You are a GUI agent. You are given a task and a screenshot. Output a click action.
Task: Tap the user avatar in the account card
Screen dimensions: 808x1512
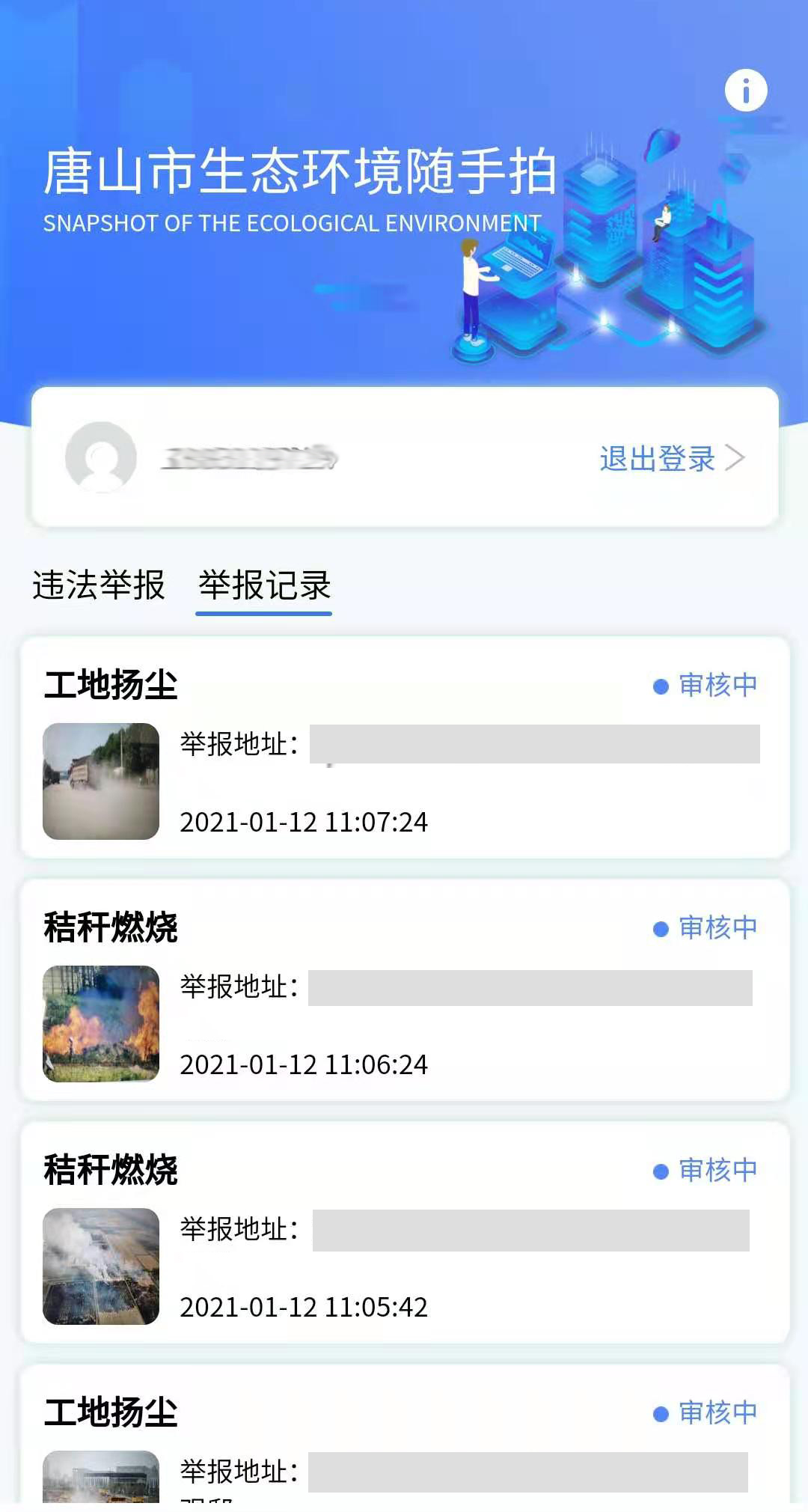(x=101, y=457)
